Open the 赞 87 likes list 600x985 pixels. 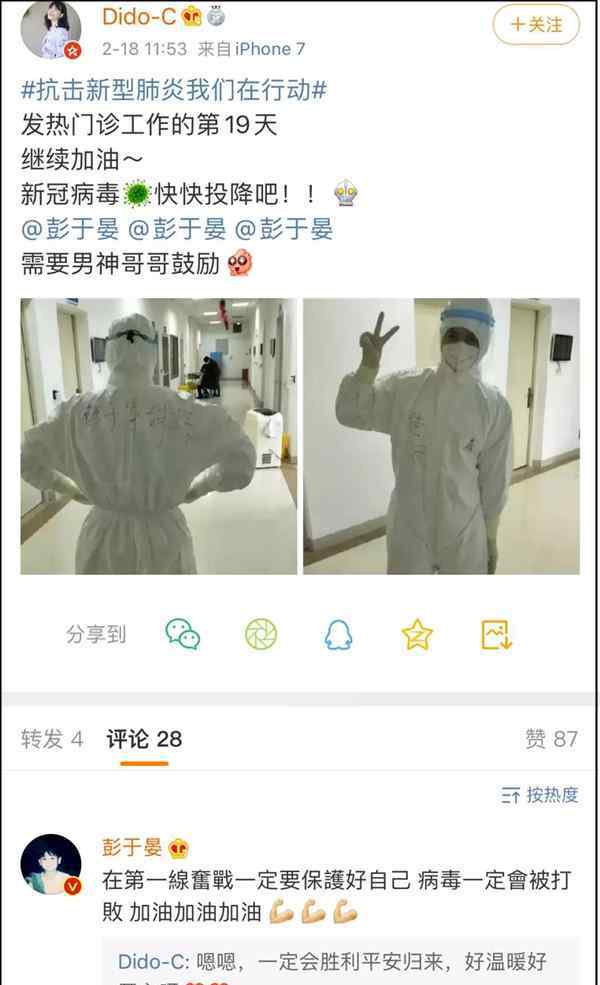(551, 739)
